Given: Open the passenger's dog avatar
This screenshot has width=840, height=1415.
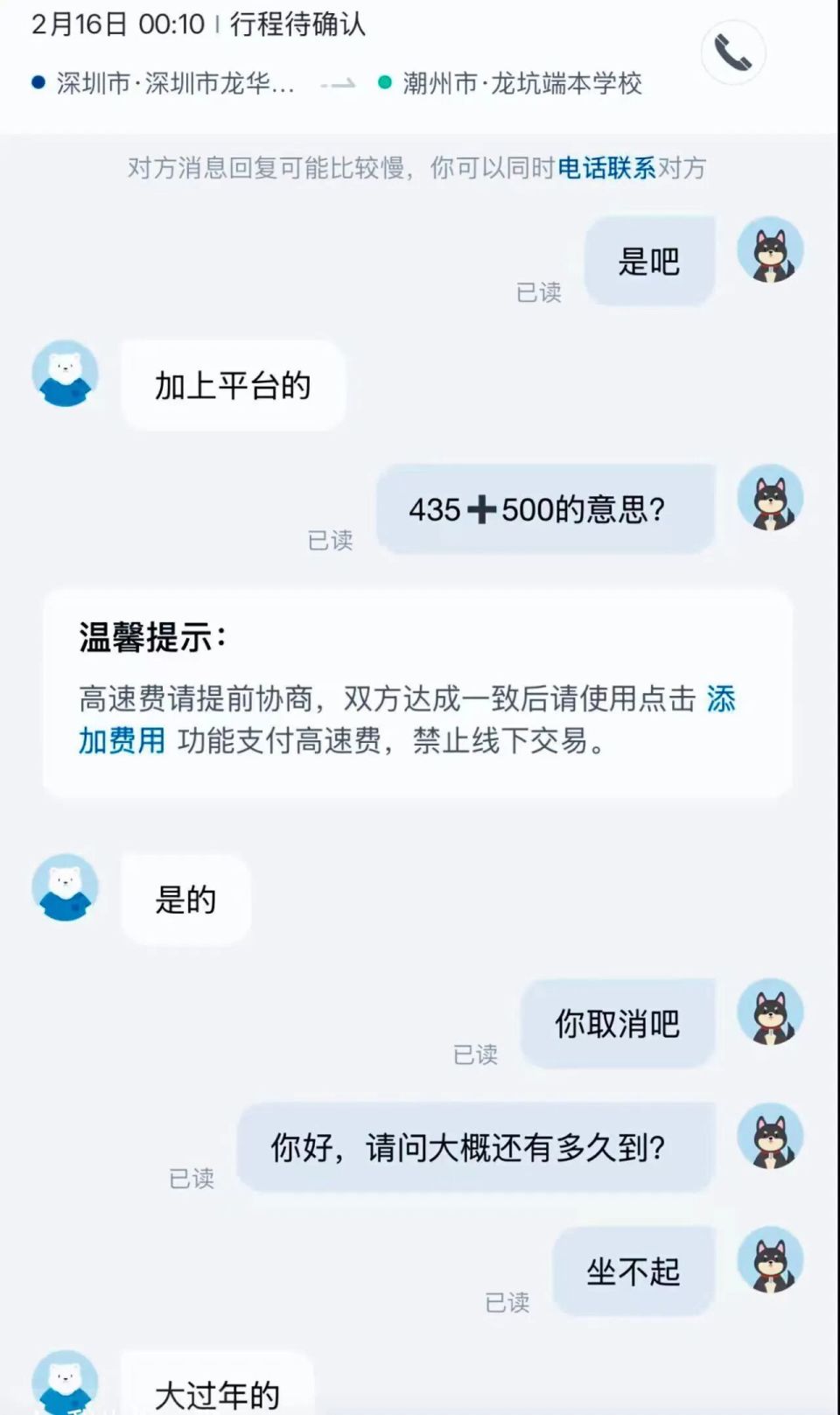Looking at the screenshot, I should pos(770,251).
